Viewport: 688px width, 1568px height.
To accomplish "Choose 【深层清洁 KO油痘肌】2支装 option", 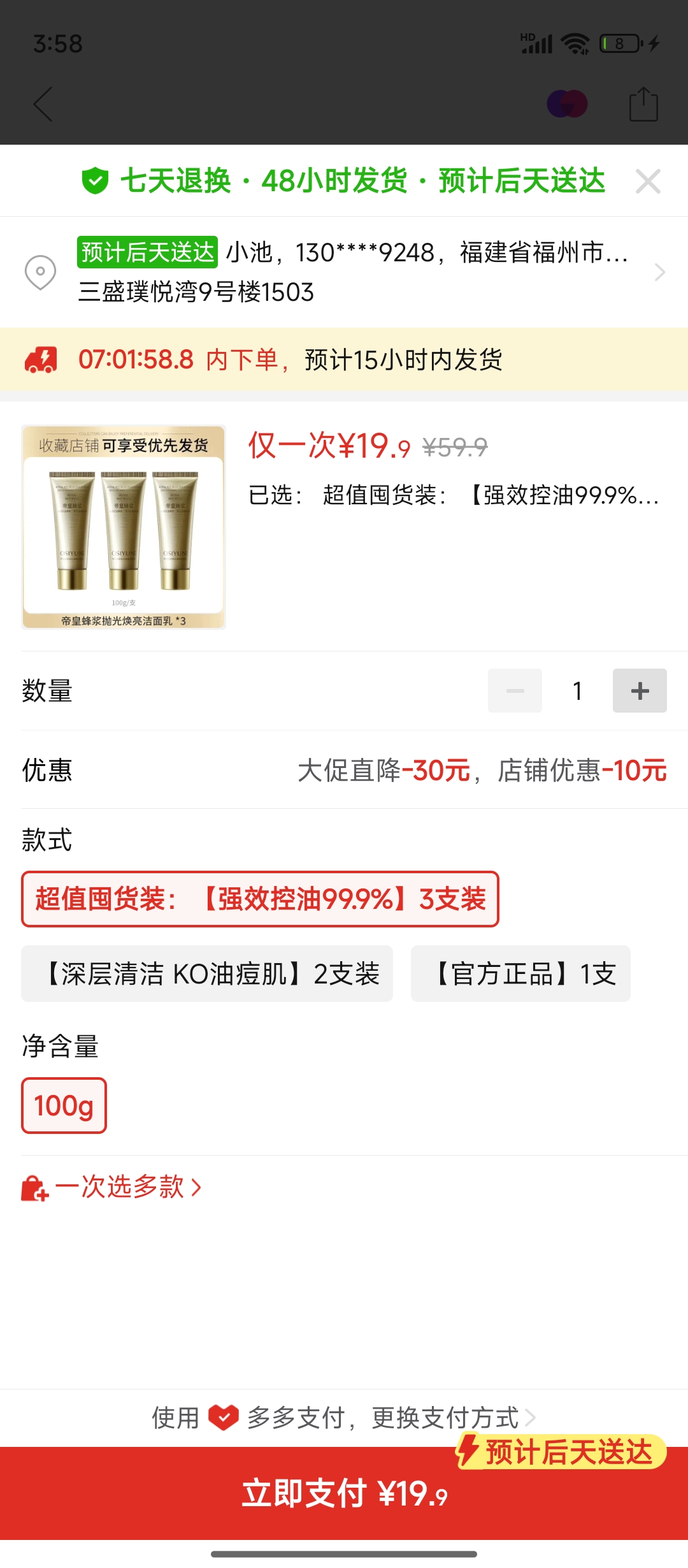I will pyautogui.click(x=207, y=973).
